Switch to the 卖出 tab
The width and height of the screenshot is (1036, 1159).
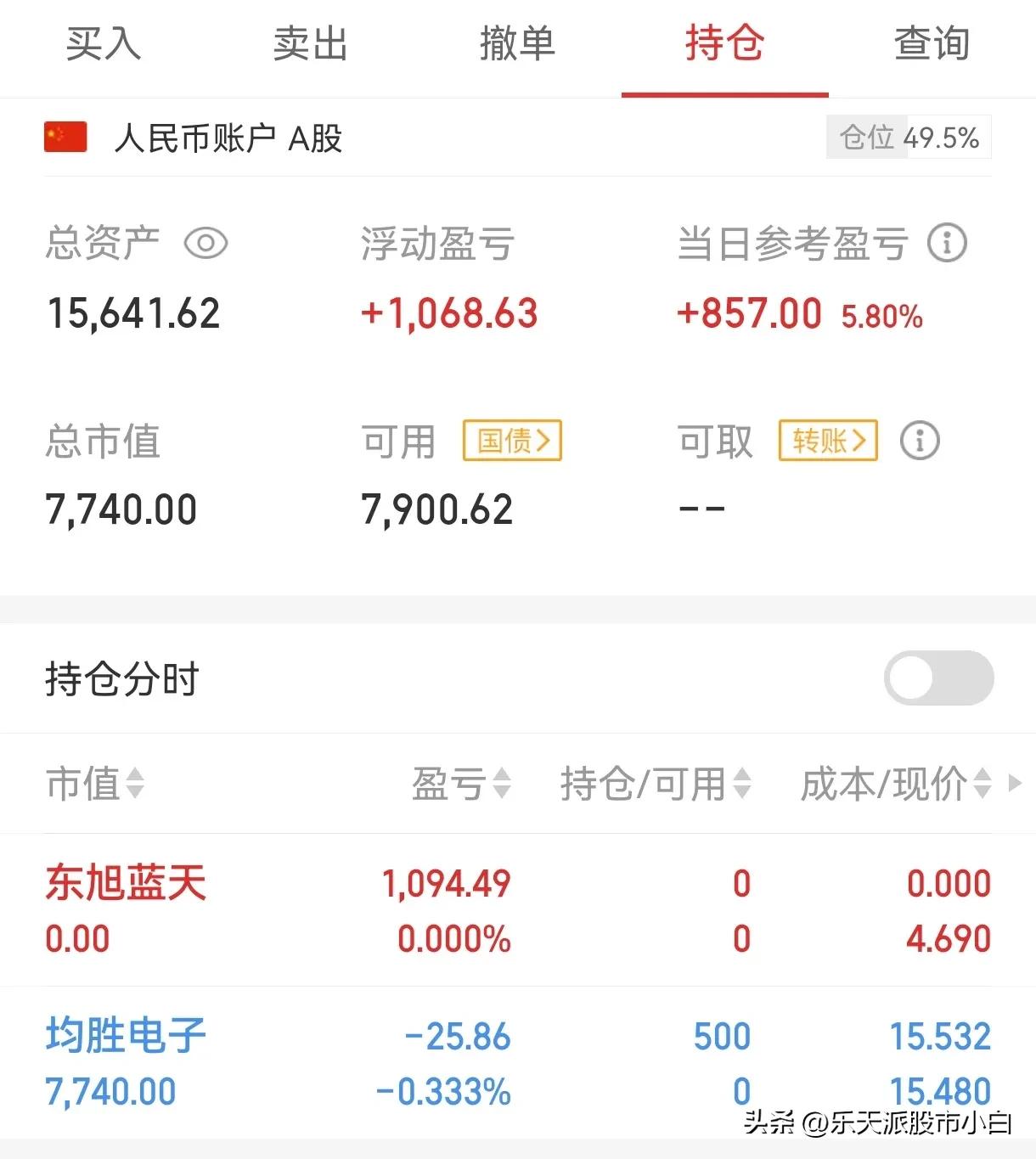coord(310,44)
